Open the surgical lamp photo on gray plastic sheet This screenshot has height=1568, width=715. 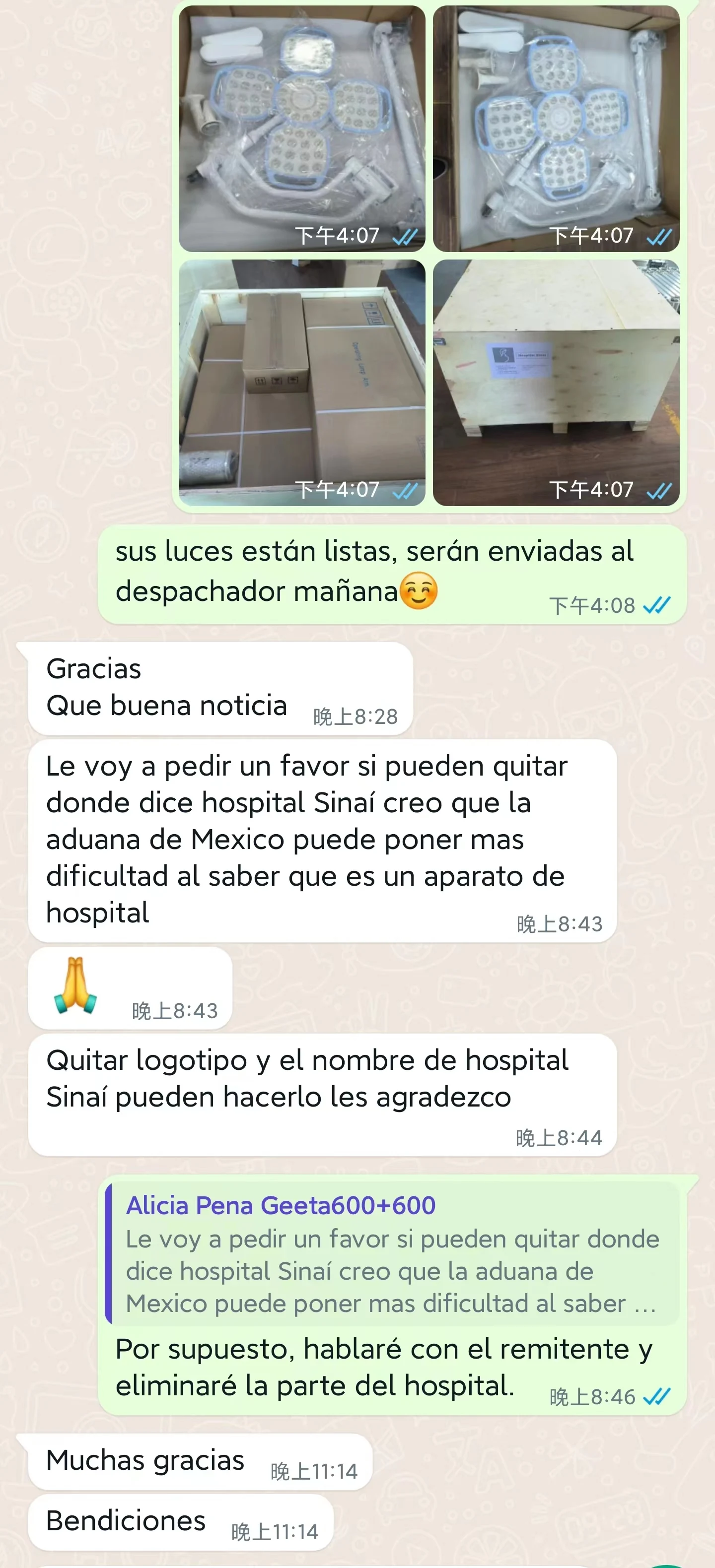click(301, 129)
